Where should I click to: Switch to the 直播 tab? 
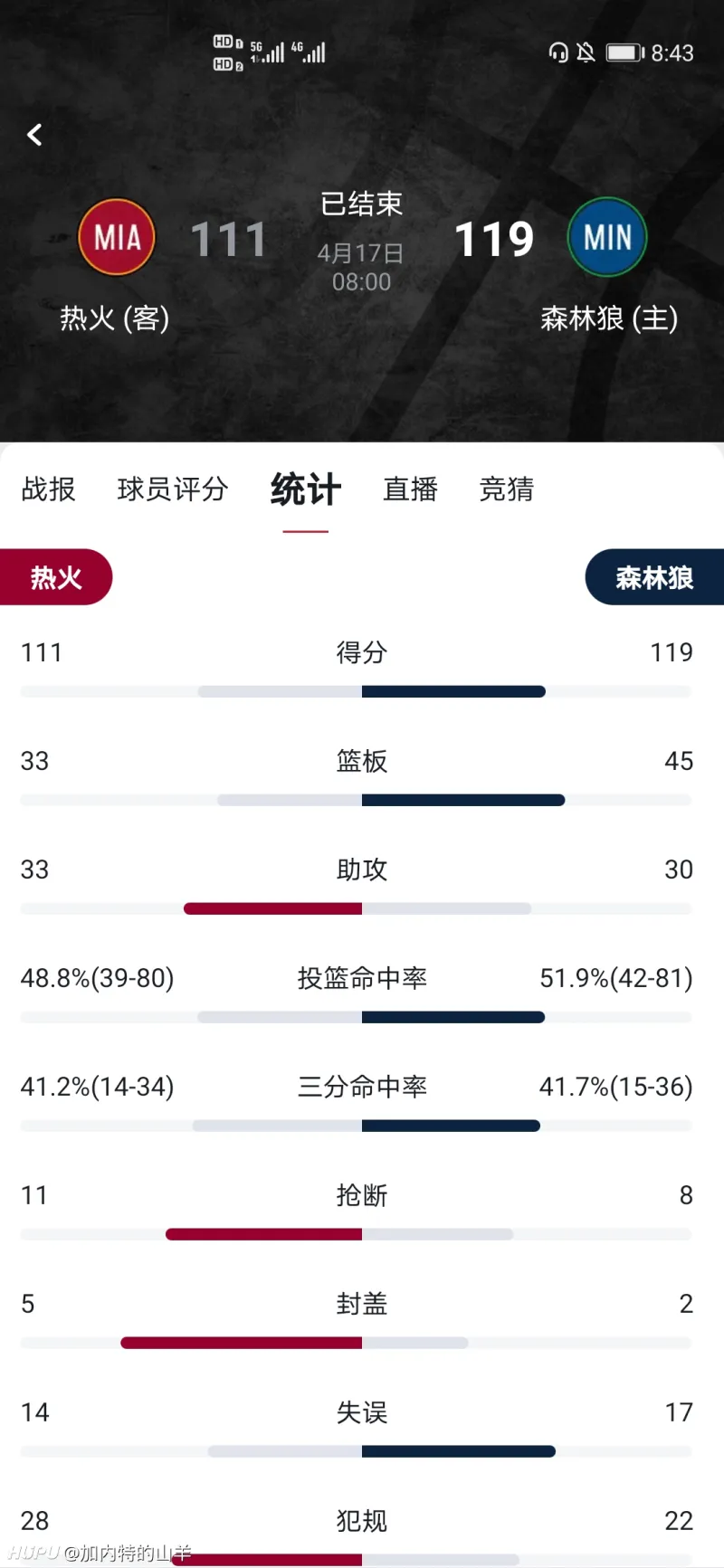coord(410,489)
